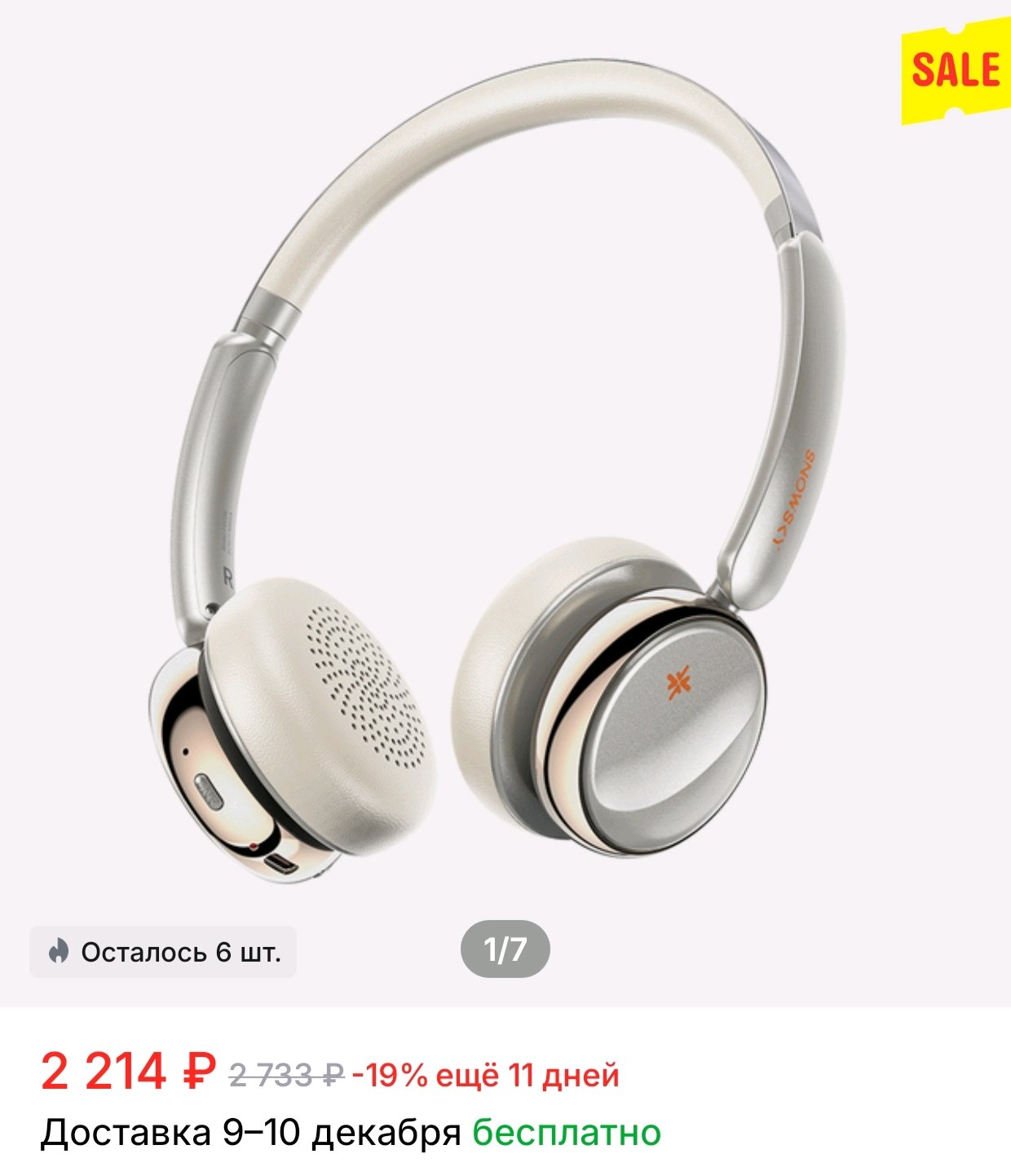The width and height of the screenshot is (1011, 1176).
Task: Tap the 1/7 photo gallery indicator
Action: (505, 949)
